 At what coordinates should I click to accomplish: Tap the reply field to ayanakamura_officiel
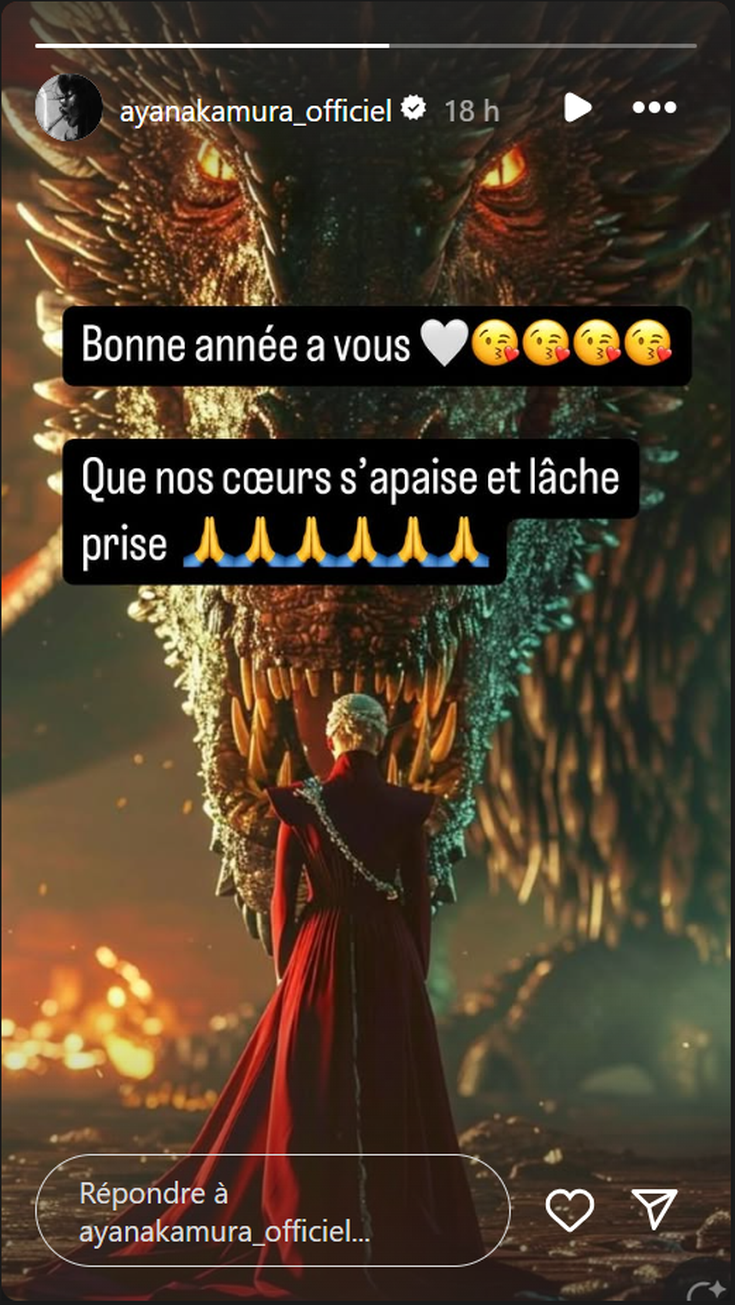click(x=272, y=1212)
